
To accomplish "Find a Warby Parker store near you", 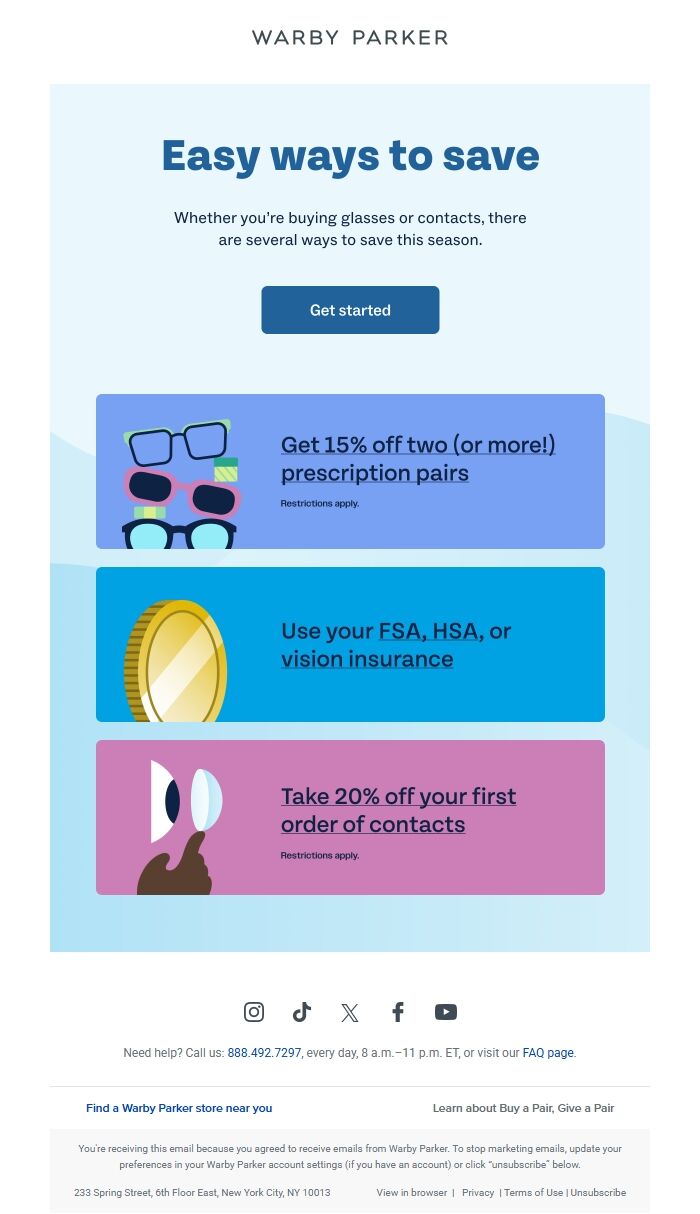I will 179,1108.
